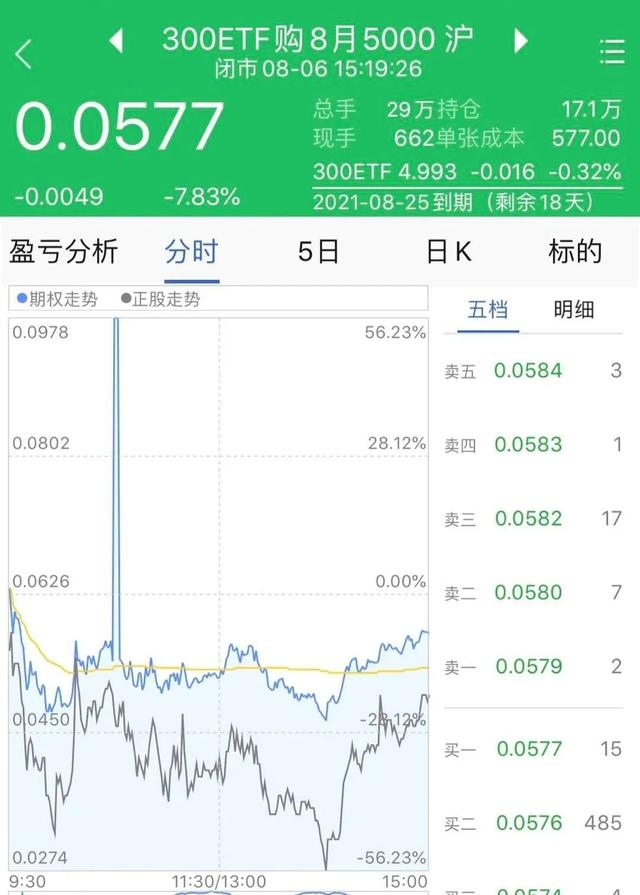Image resolution: width=640 pixels, height=895 pixels.
Task: Go back using the top-left arrow
Action: (x=24, y=53)
